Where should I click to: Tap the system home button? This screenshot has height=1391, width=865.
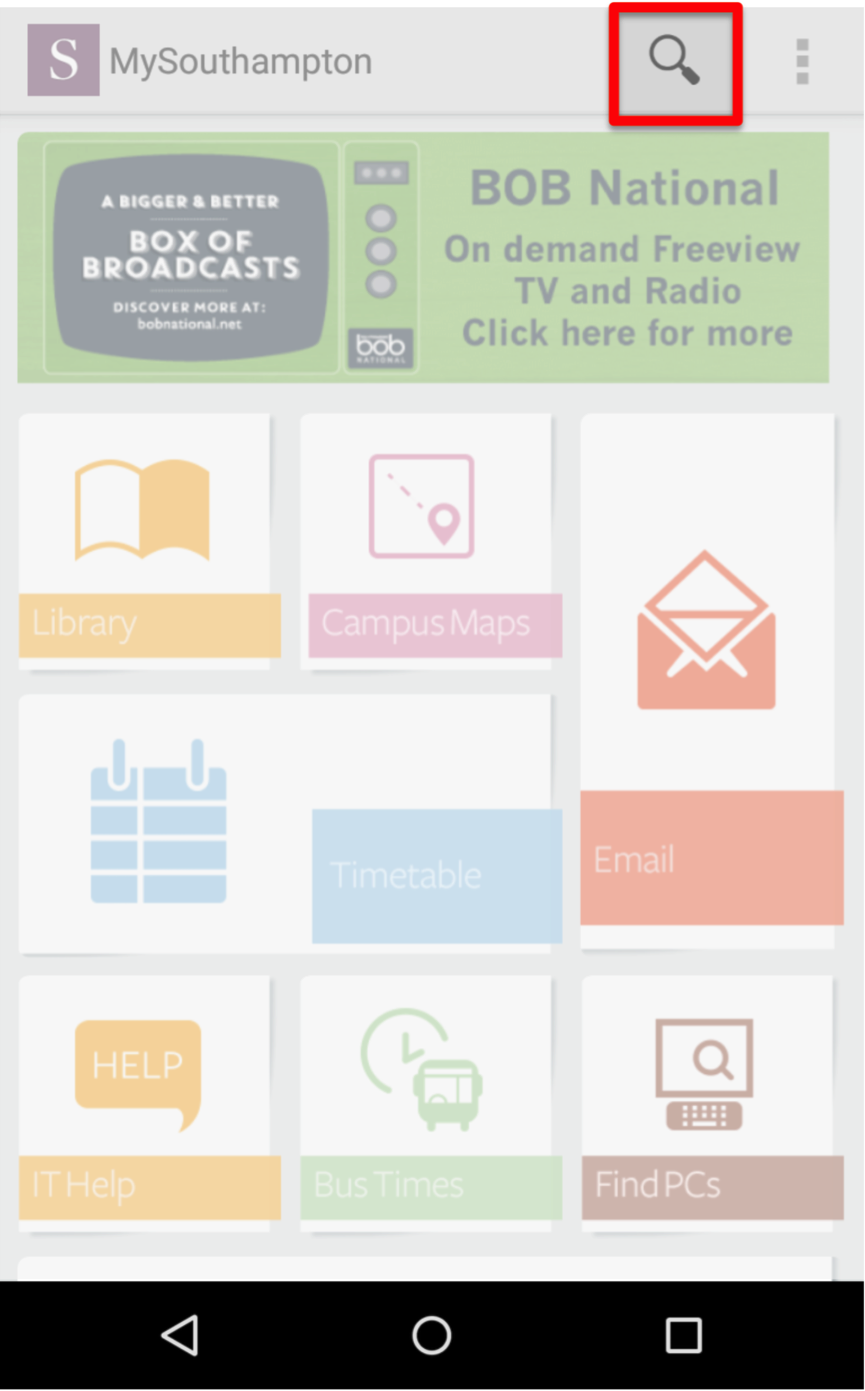[432, 1335]
